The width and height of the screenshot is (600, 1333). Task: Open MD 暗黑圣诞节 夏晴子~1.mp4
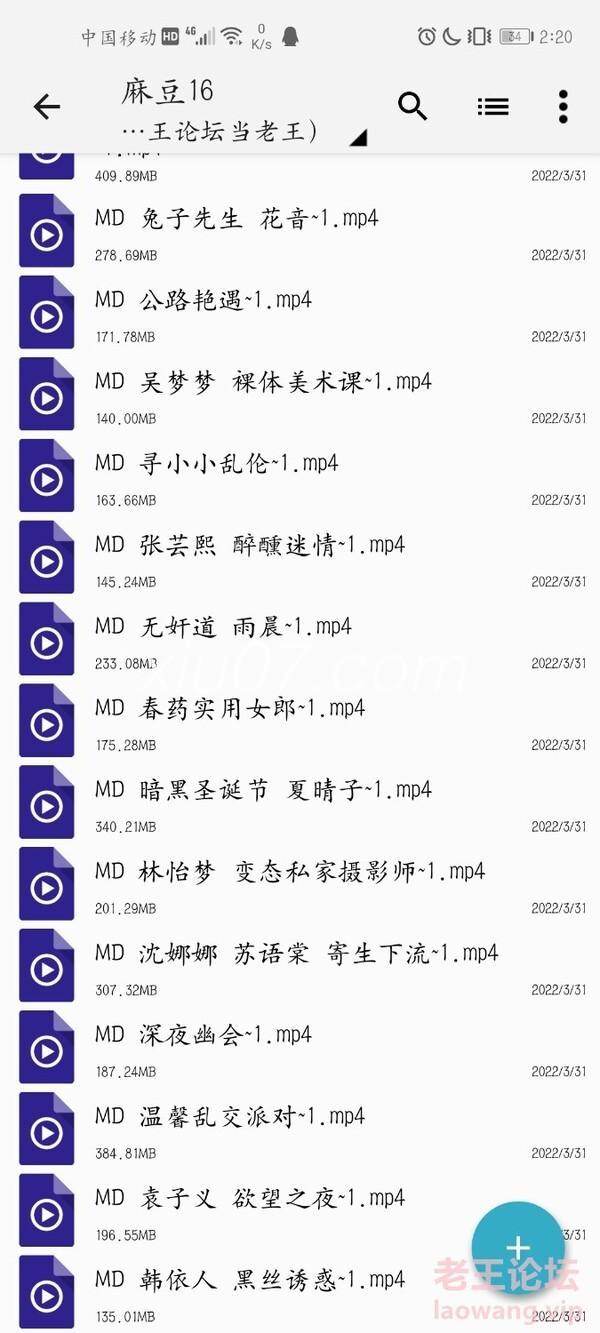click(x=300, y=807)
